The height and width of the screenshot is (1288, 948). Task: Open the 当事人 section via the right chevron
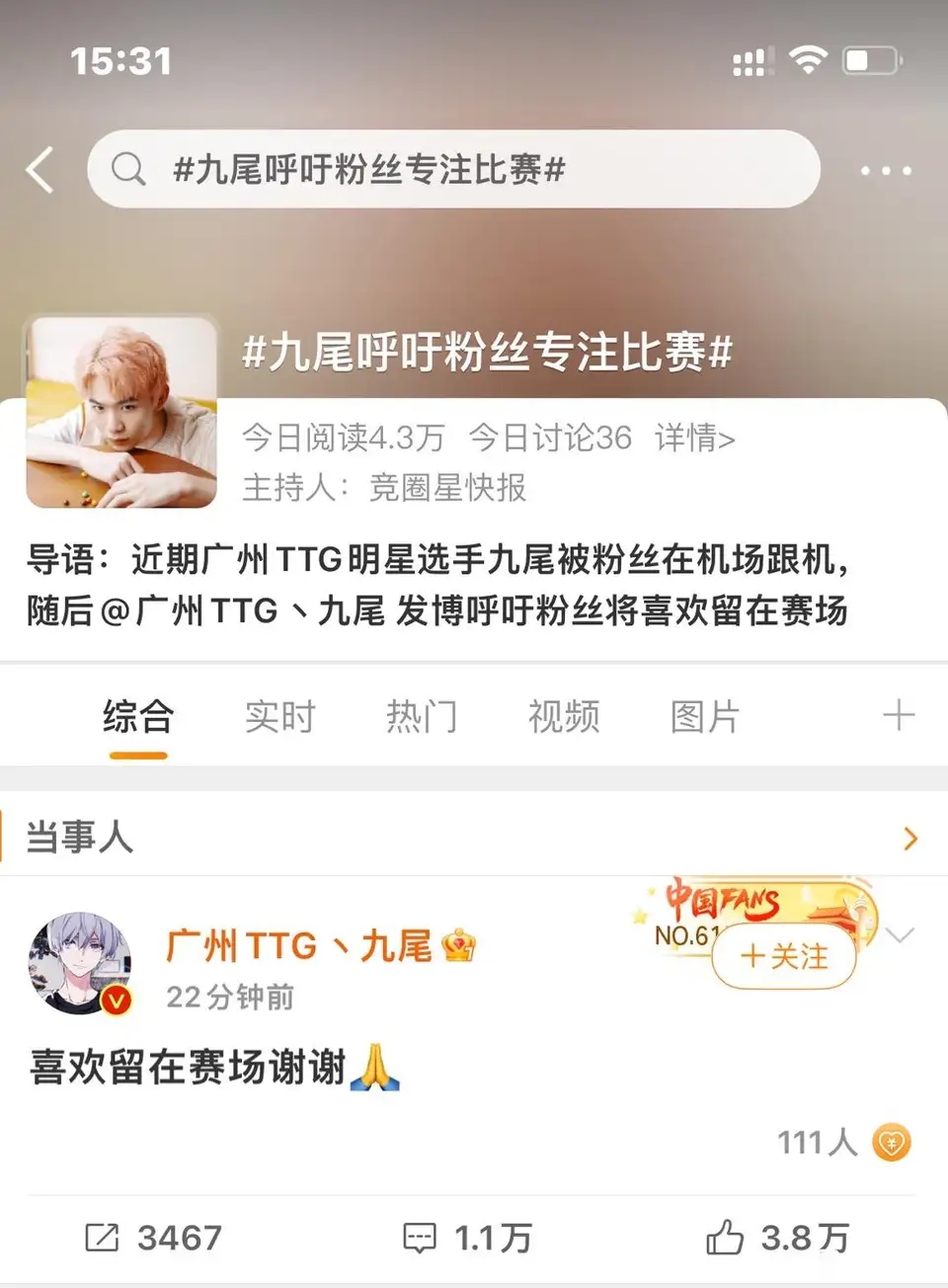tap(910, 838)
